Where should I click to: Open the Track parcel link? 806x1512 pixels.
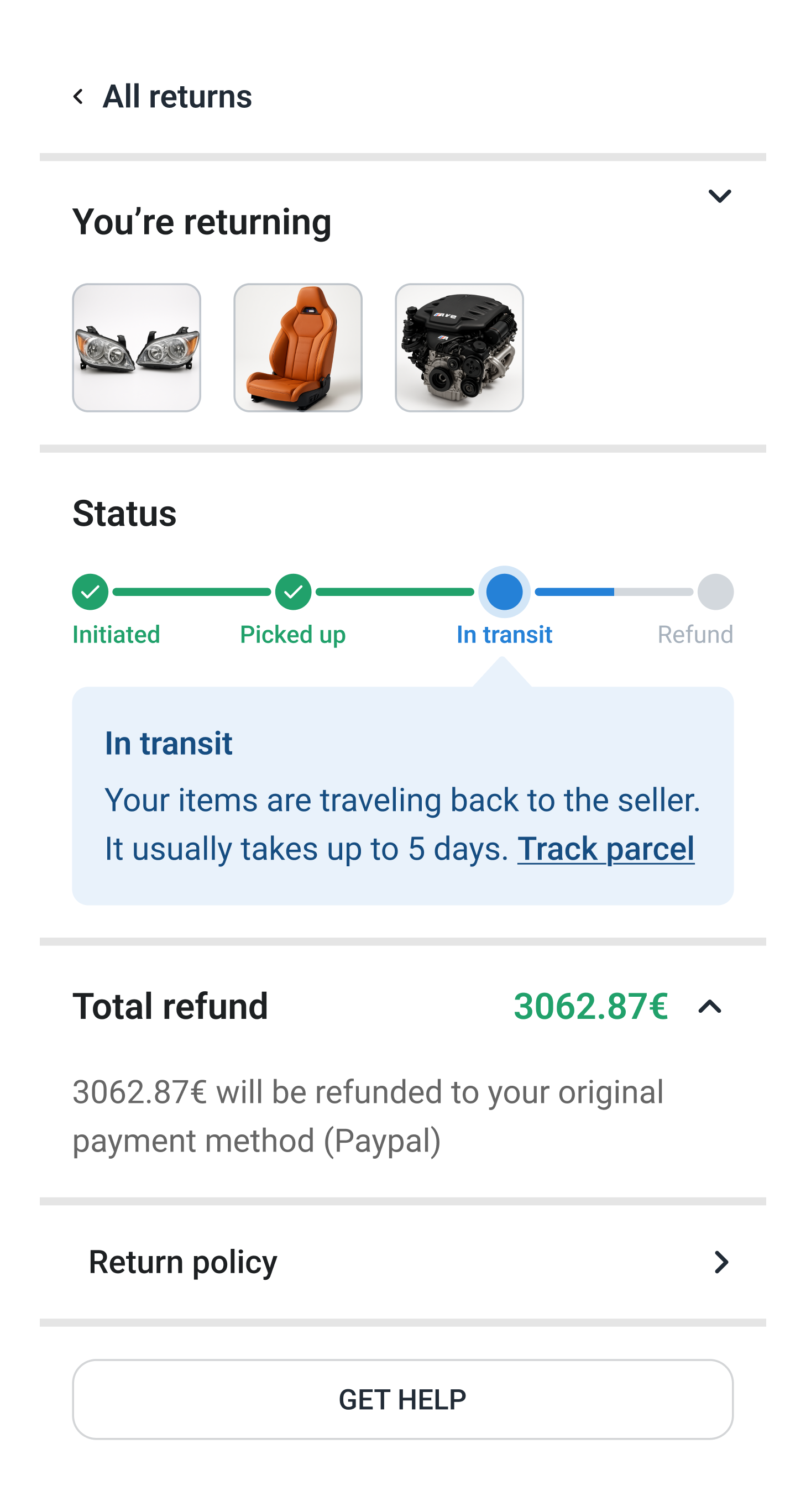pyautogui.click(x=608, y=850)
